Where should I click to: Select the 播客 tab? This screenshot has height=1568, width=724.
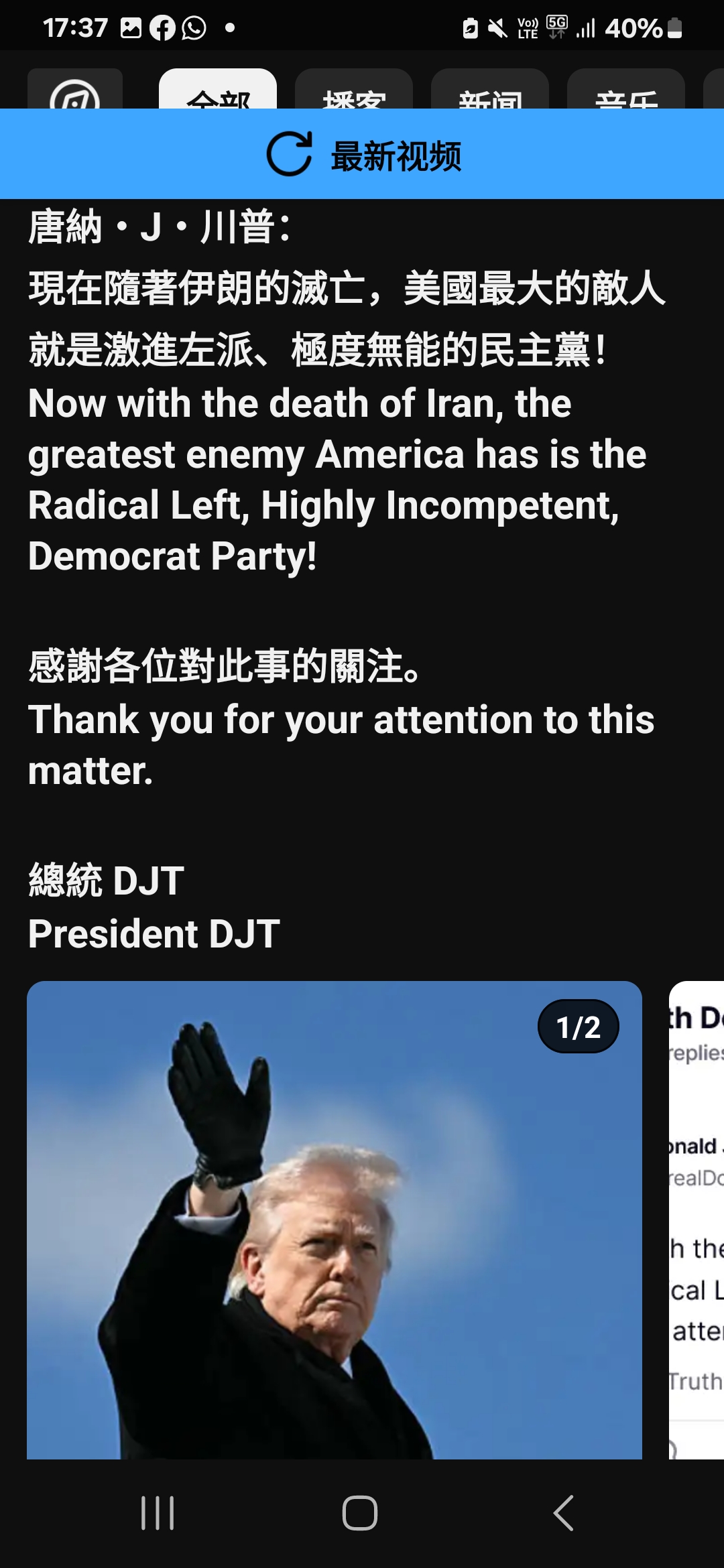(x=354, y=90)
